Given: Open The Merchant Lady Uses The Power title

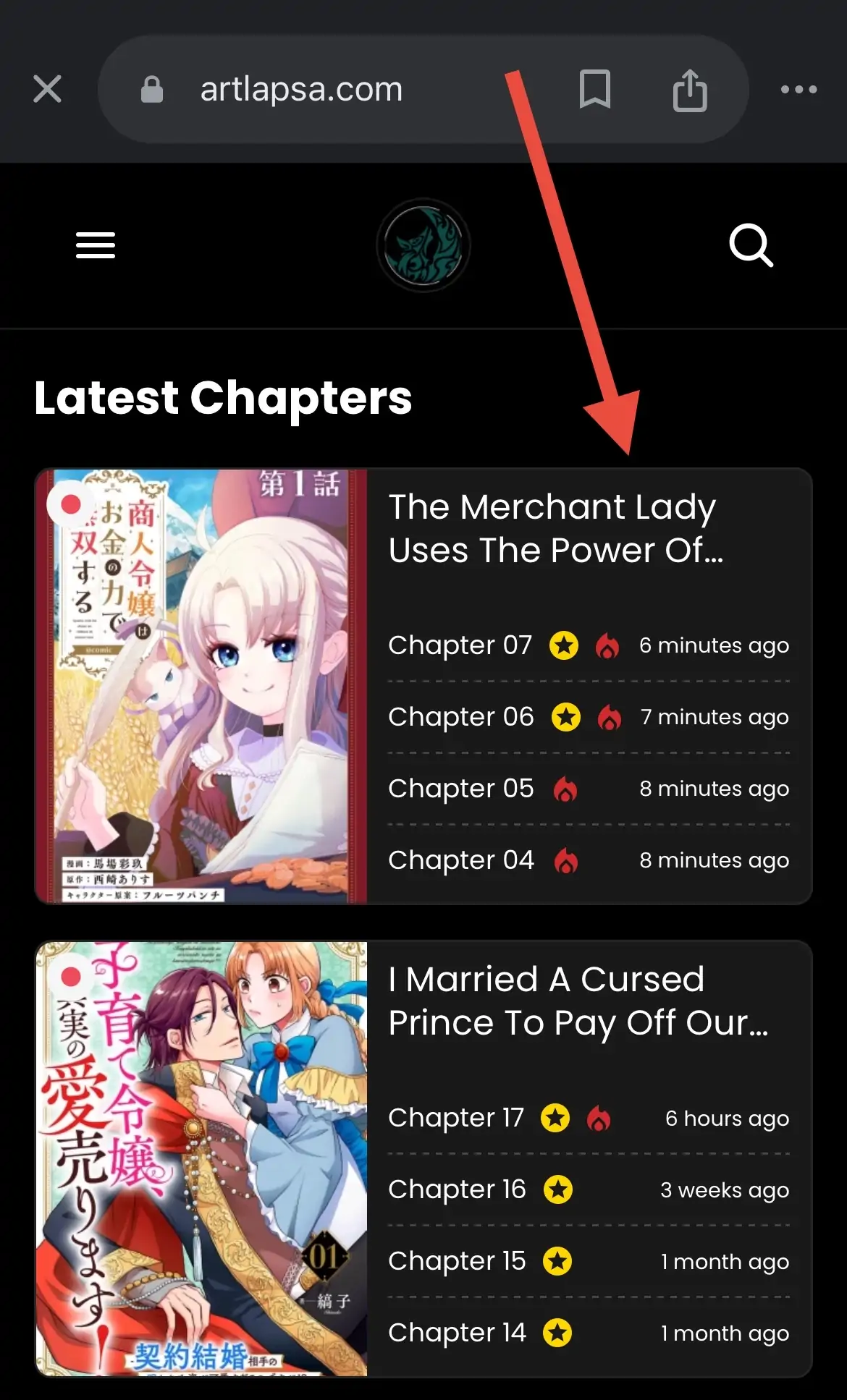Looking at the screenshot, I should 555,529.
